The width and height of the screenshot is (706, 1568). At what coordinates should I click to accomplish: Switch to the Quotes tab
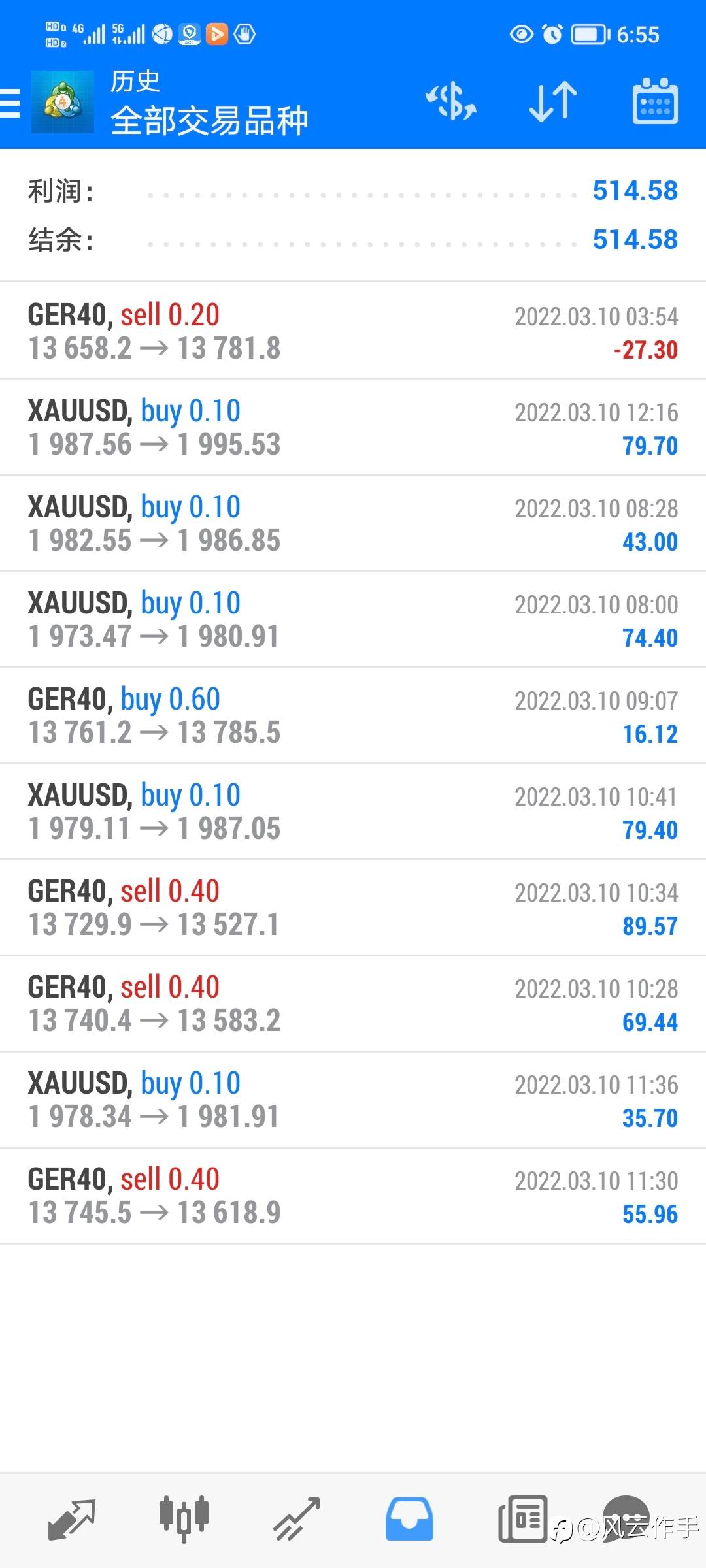point(72,1519)
